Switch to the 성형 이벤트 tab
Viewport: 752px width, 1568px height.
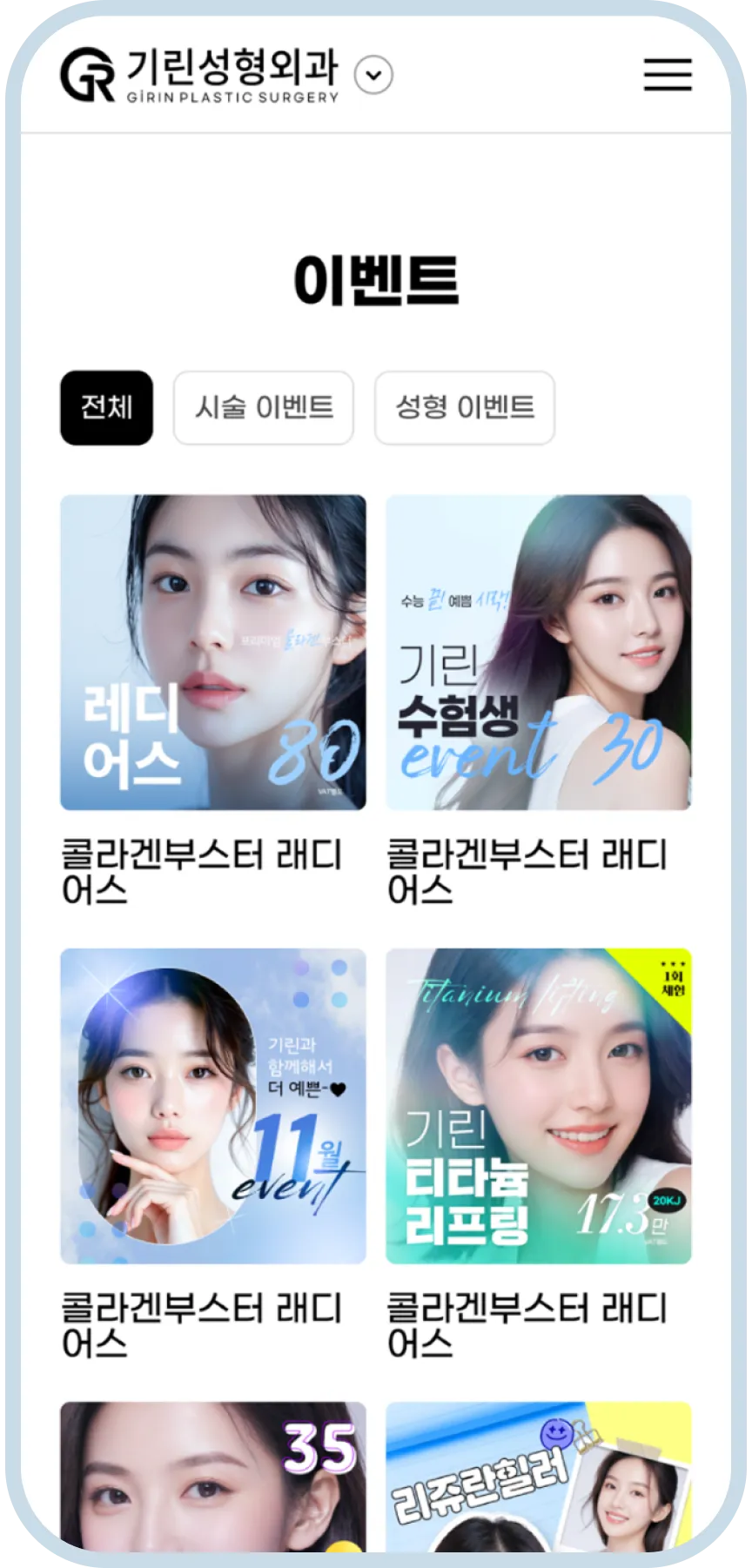(x=464, y=407)
